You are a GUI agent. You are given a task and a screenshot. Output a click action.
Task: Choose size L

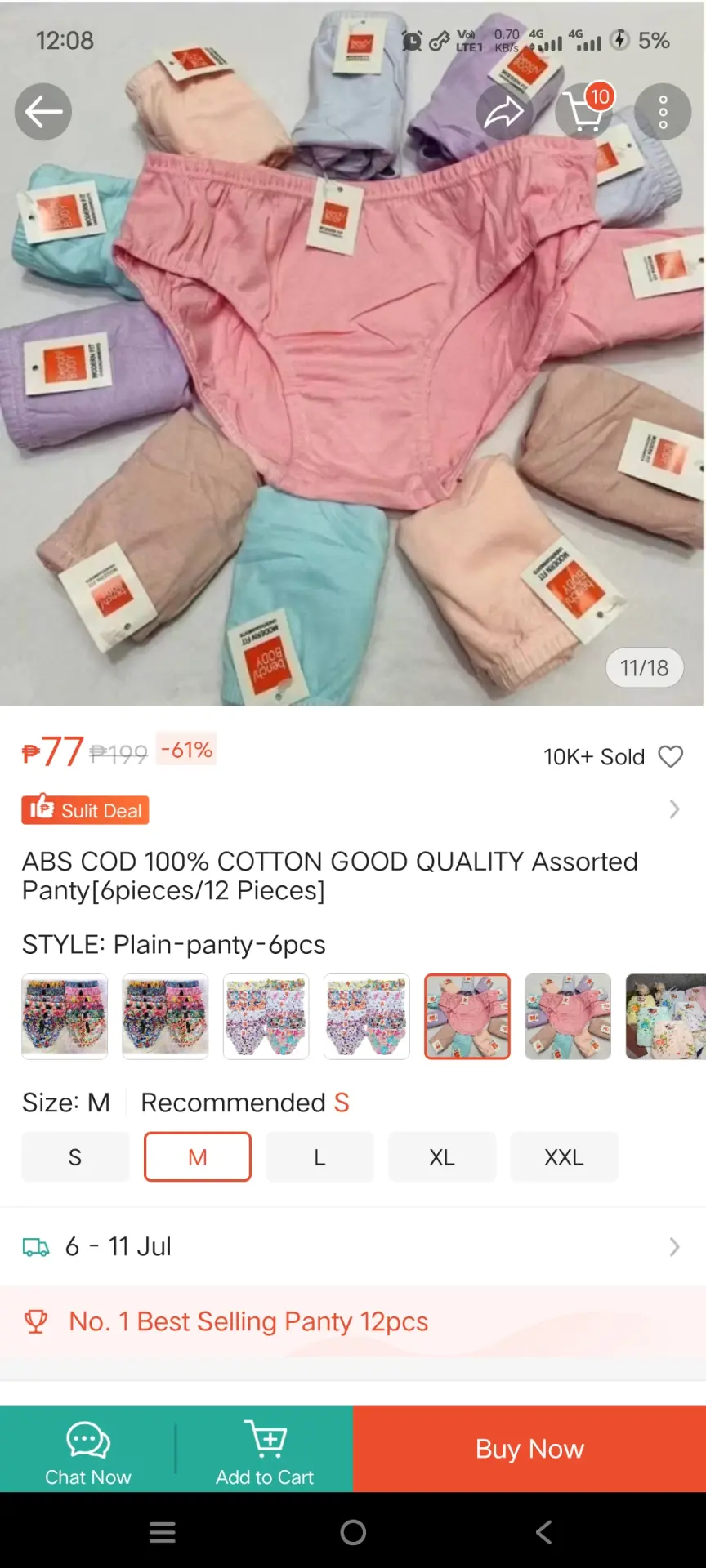click(x=319, y=1157)
